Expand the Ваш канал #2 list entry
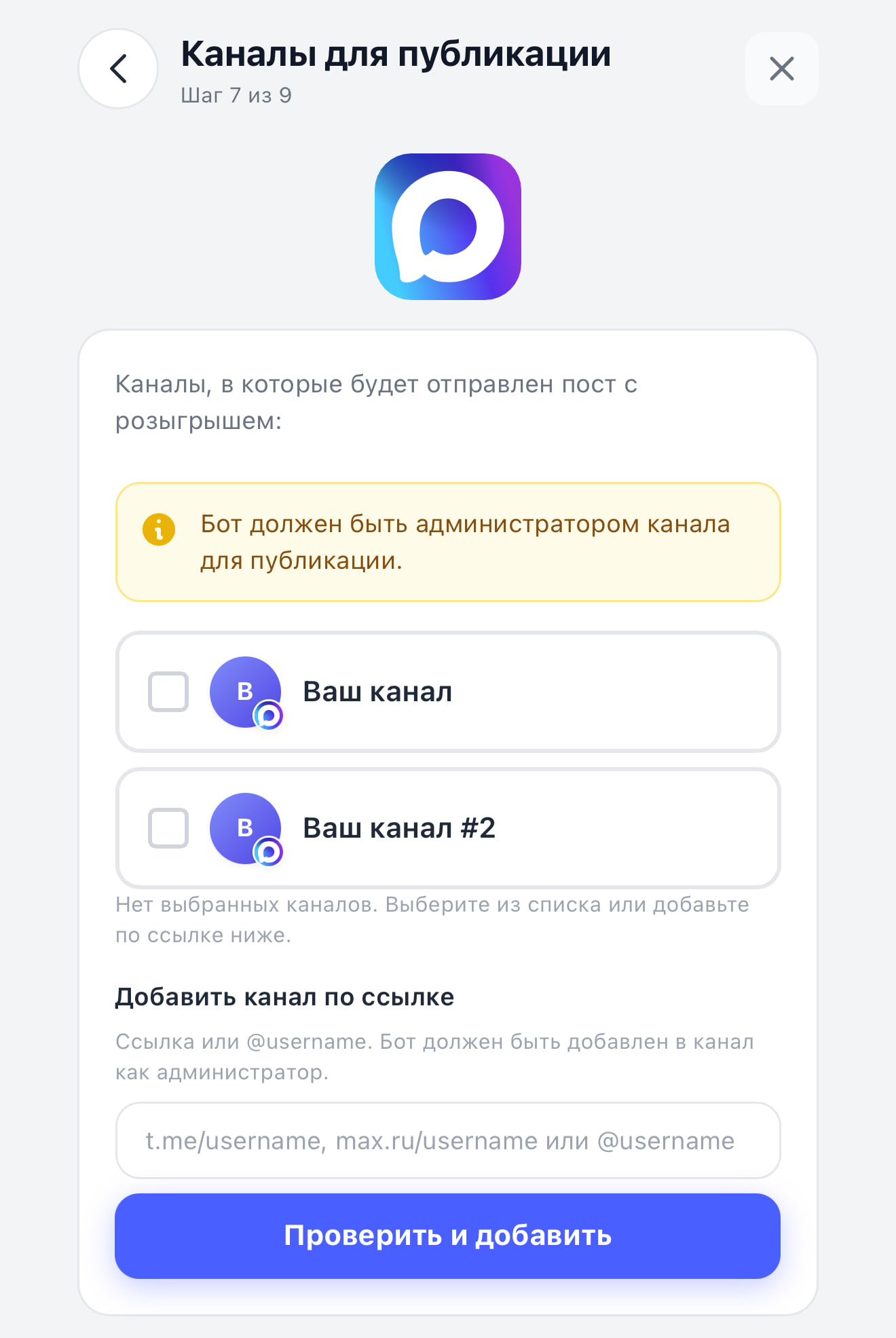 (448, 828)
